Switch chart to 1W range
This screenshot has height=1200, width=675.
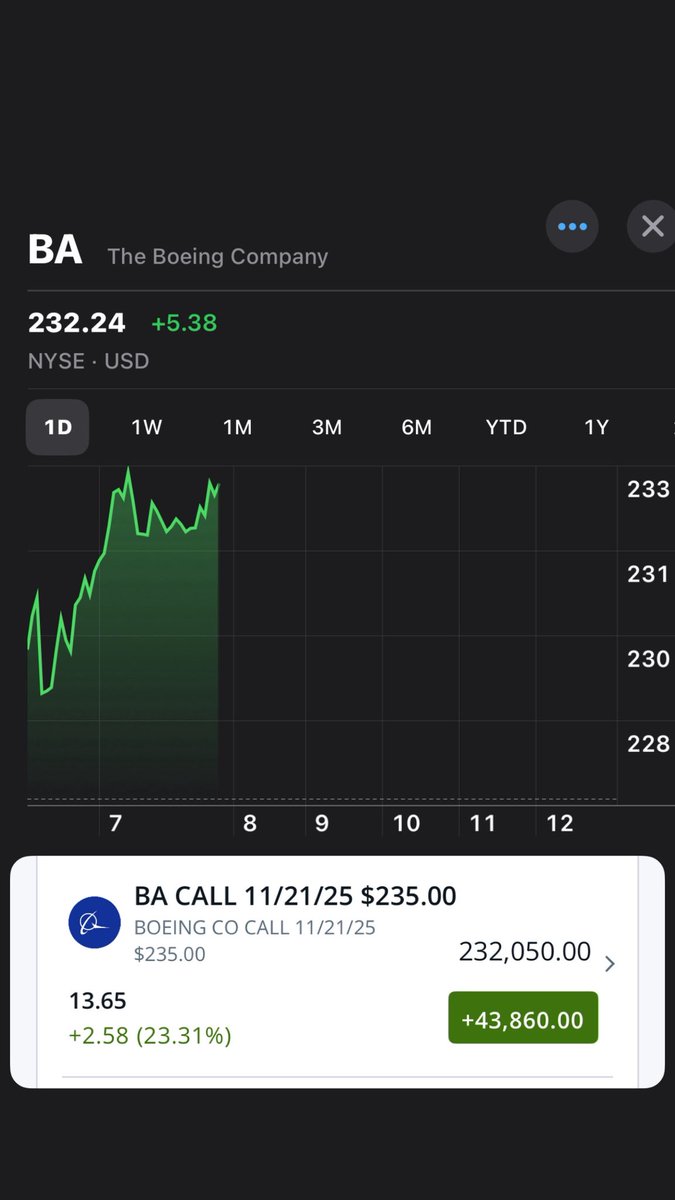[147, 427]
